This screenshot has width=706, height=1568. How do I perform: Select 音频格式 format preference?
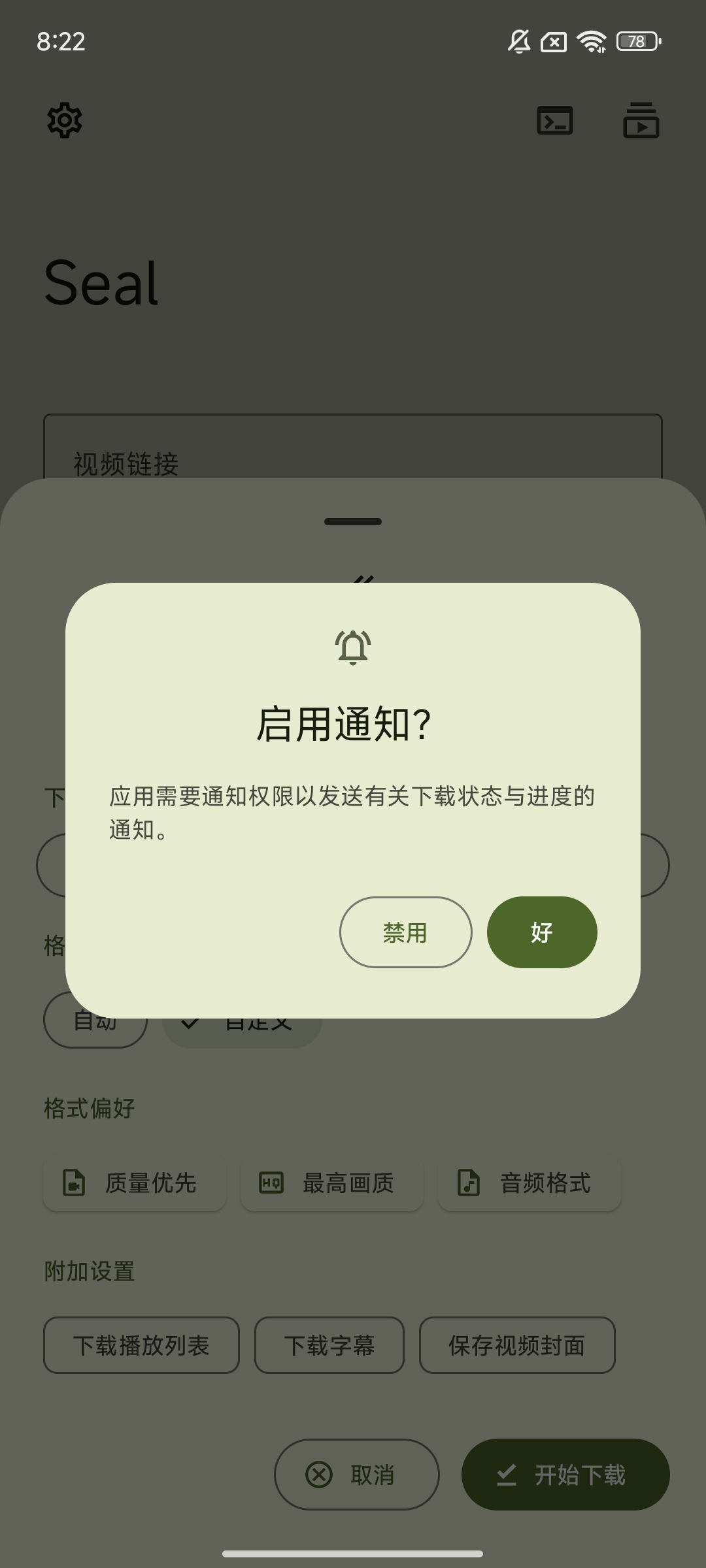click(x=529, y=1184)
